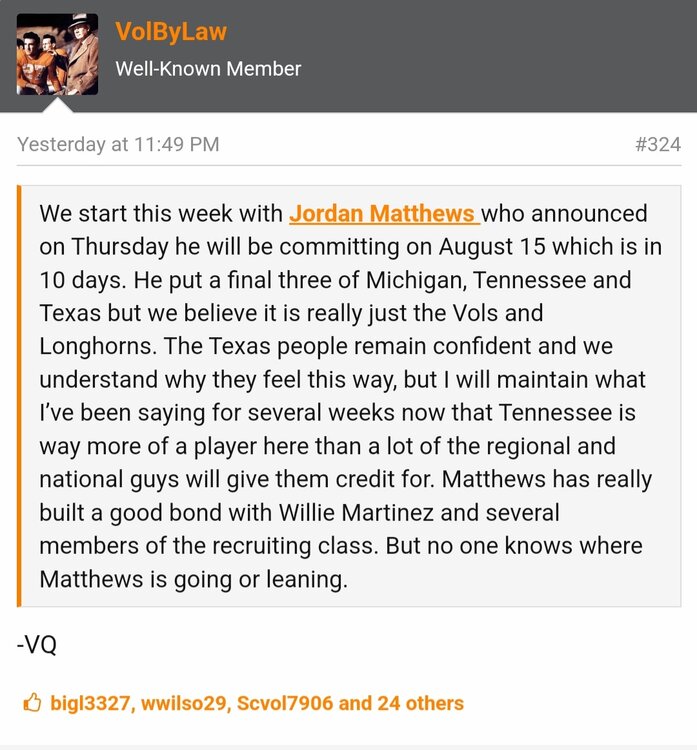View members who liked this post
Screen dimensions: 697x750
point(256,703)
